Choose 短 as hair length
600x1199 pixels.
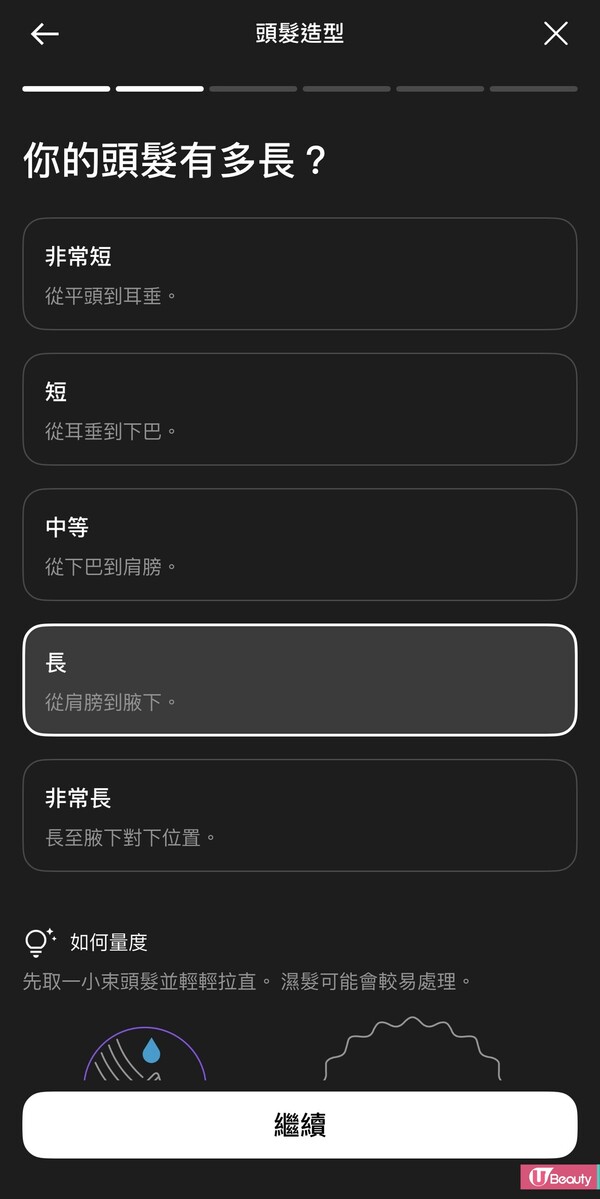[x=300, y=409]
